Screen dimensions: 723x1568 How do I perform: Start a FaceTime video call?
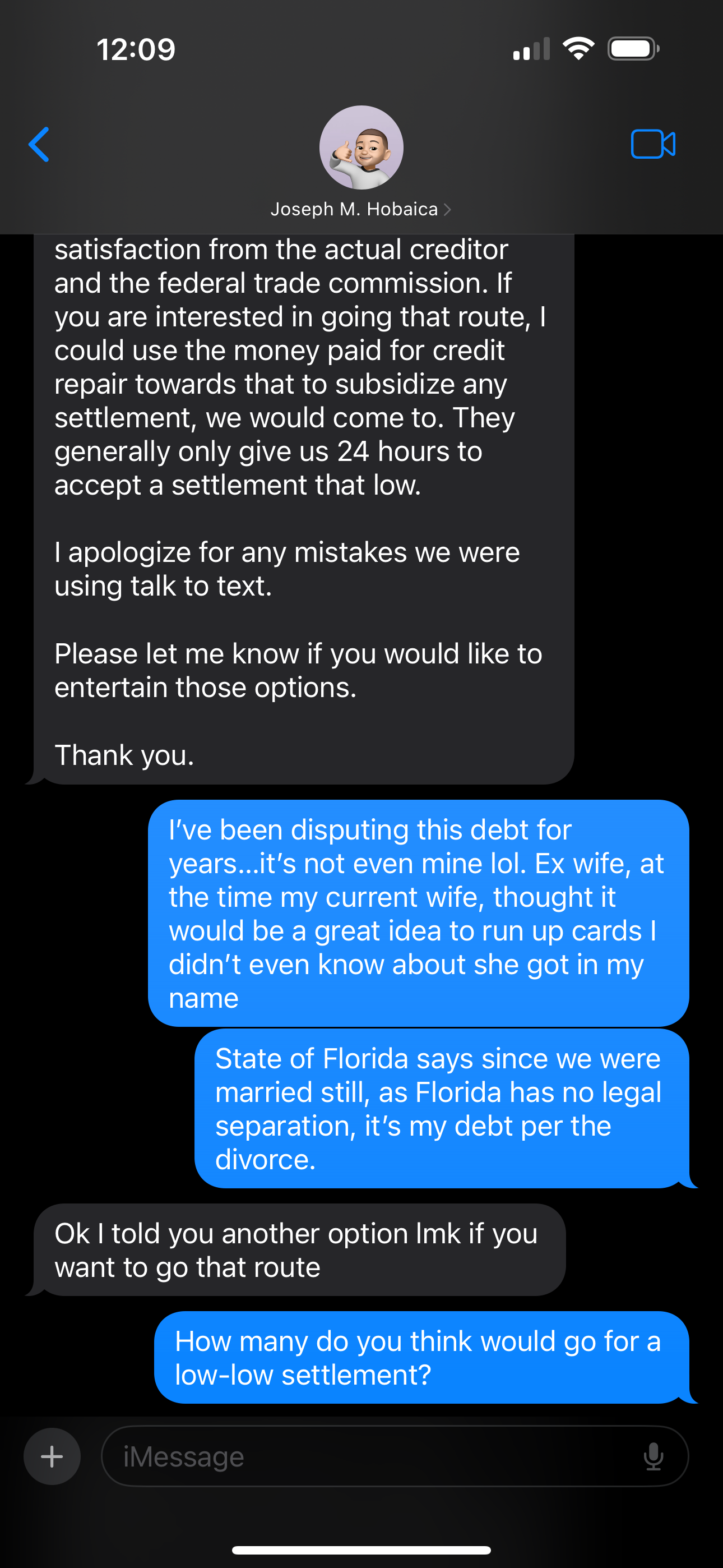(x=652, y=145)
